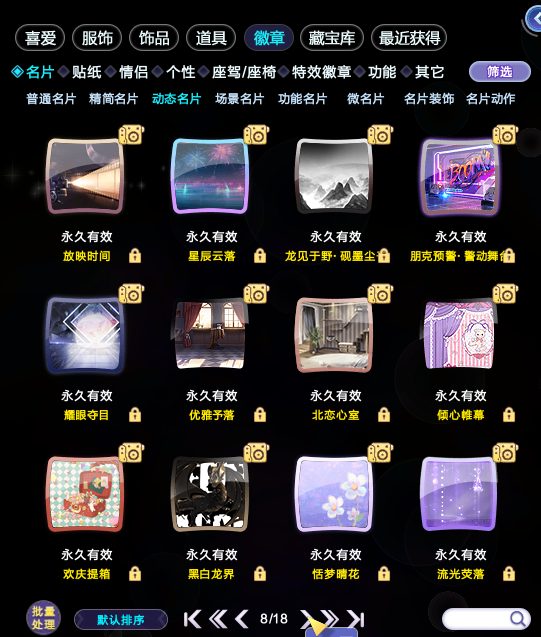Jump to the first page
The image size is (541, 637).
(192, 619)
